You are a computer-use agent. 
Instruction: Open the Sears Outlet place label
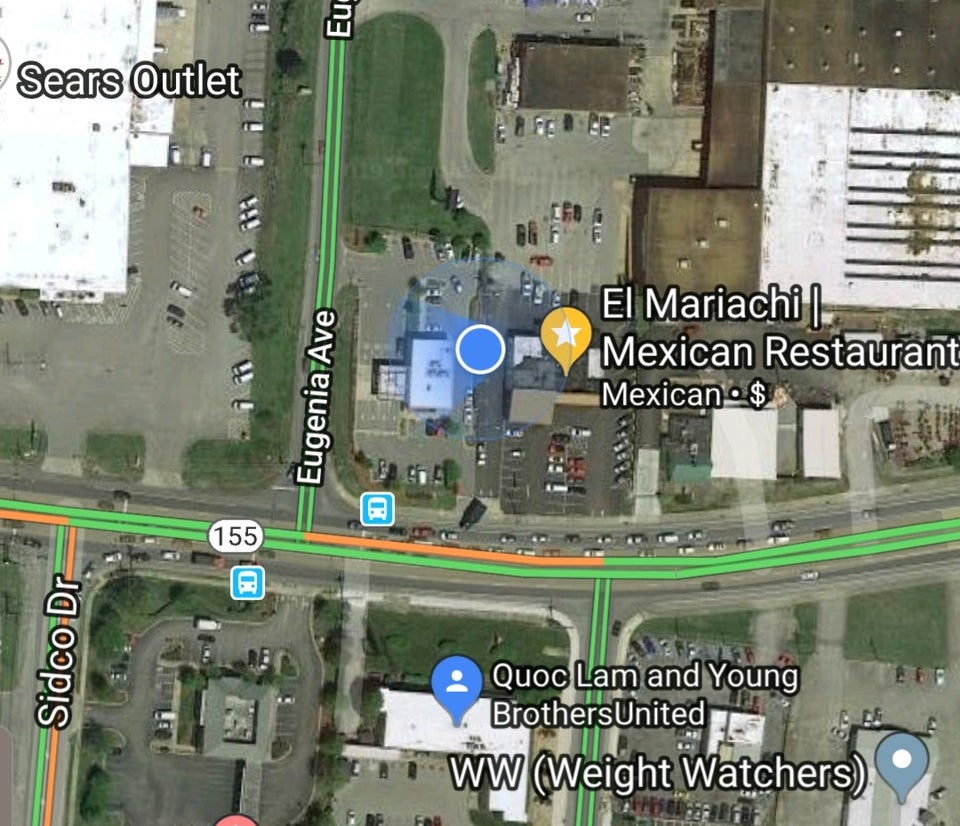(x=130, y=81)
